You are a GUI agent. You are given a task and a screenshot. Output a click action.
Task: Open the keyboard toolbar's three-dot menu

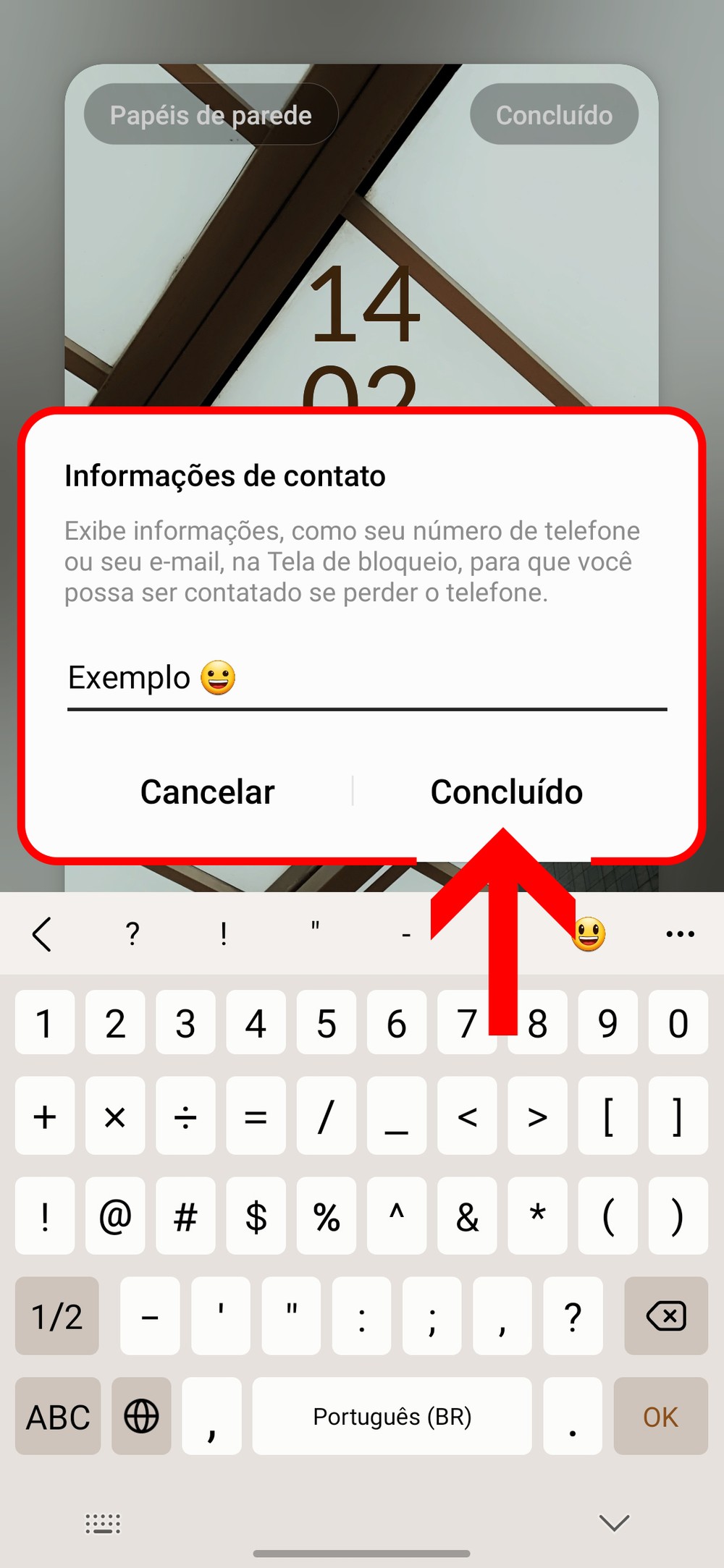[680, 934]
